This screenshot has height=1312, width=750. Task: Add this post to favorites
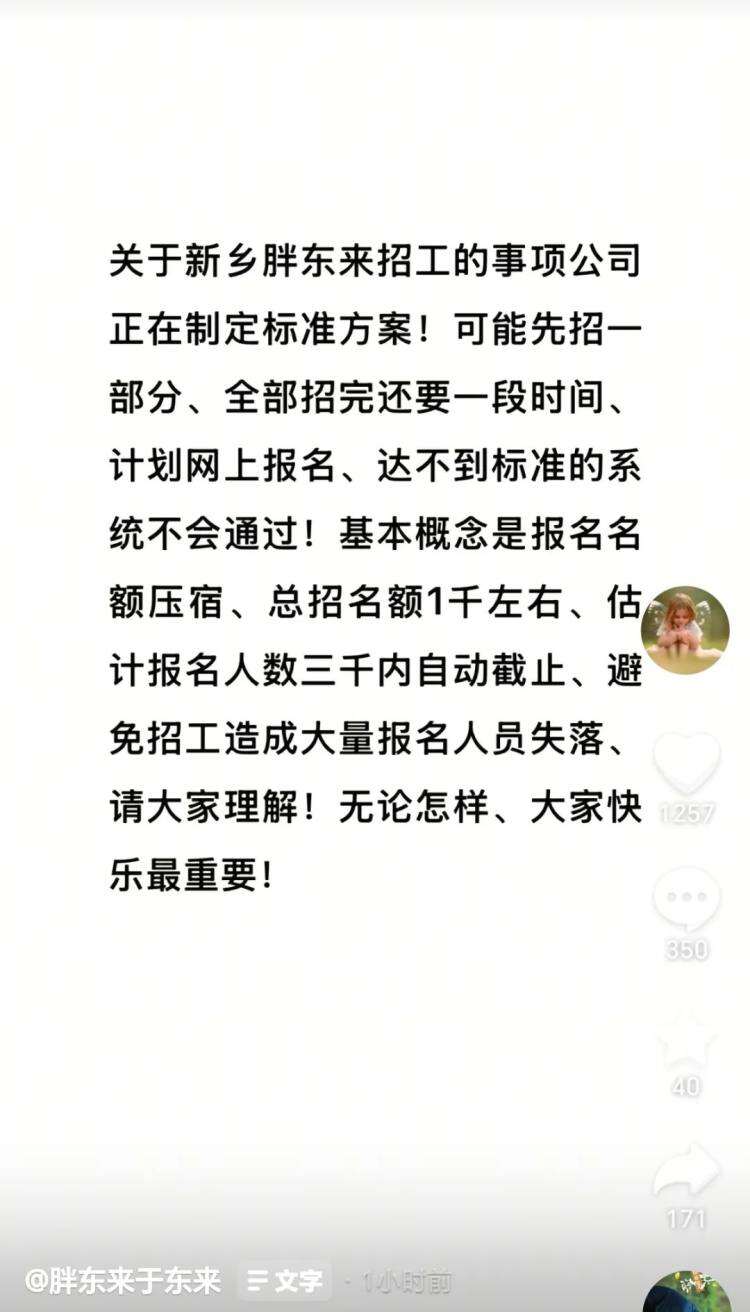686,1040
